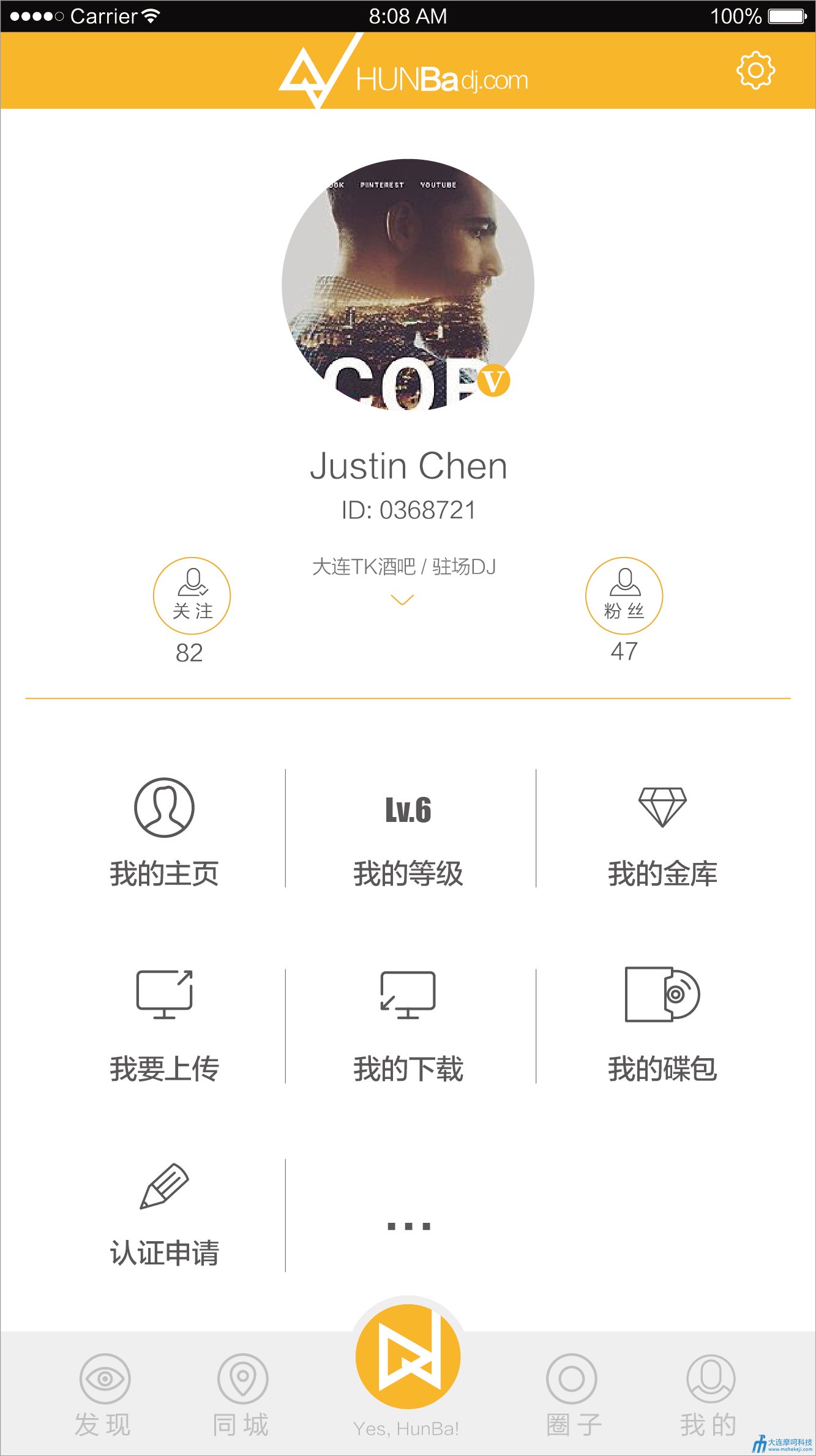Open the 粉丝 fans list
The image size is (816, 1456).
click(x=624, y=595)
